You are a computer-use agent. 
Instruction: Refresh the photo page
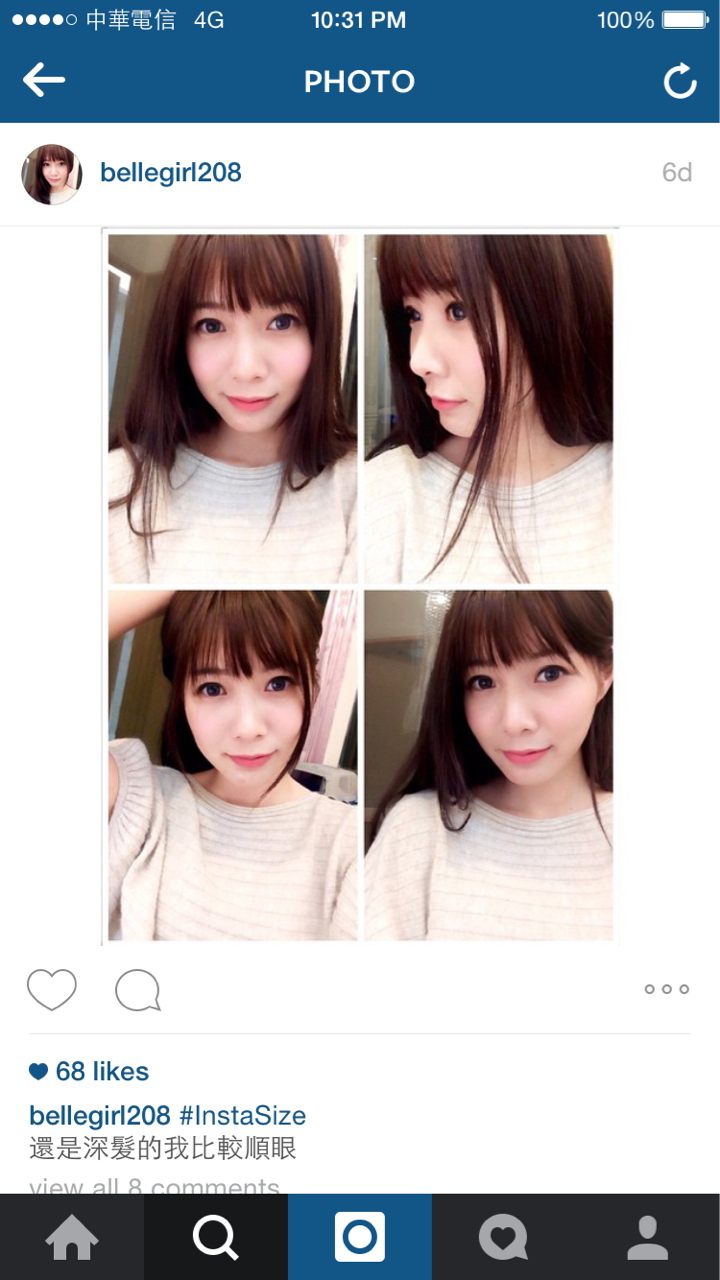(680, 81)
